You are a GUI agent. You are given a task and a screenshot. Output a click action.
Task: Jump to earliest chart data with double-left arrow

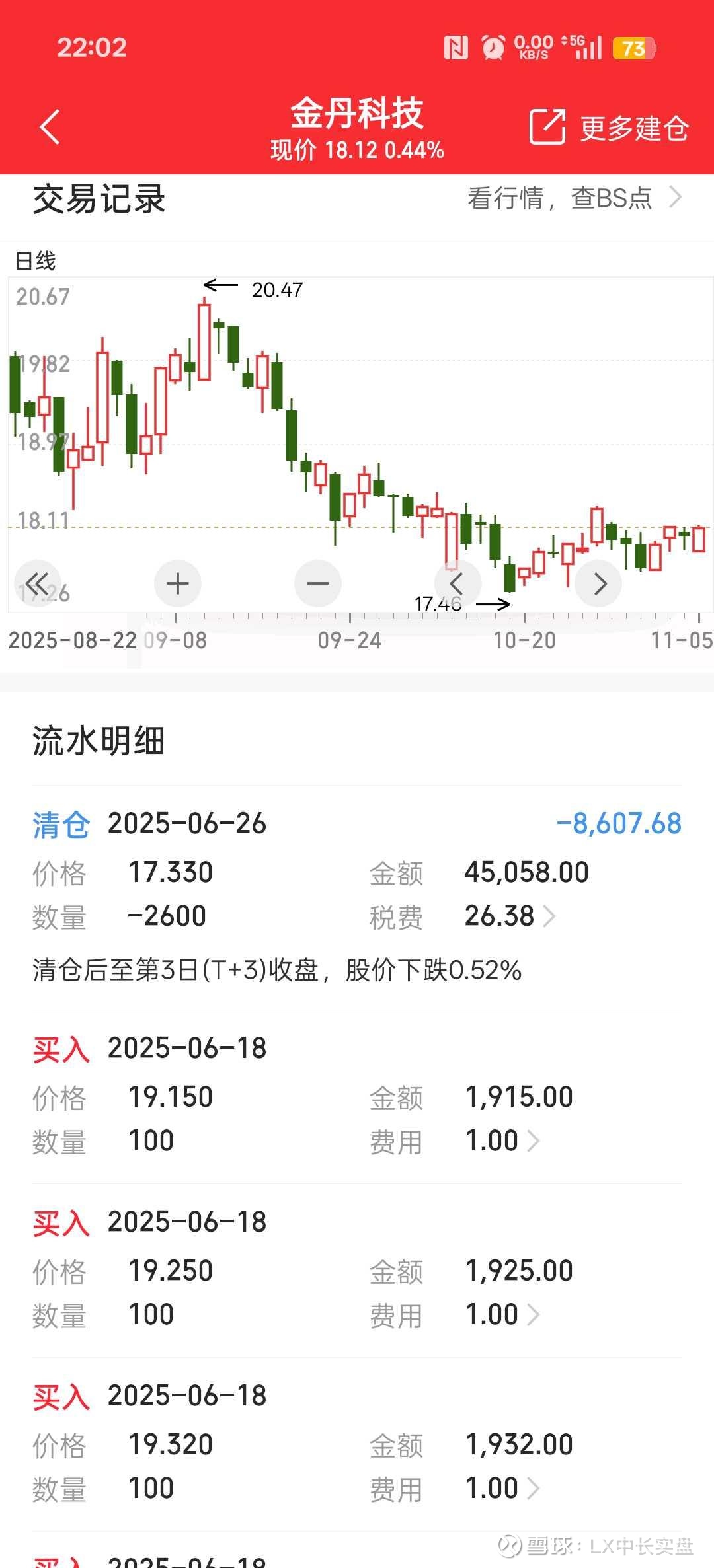click(x=38, y=583)
